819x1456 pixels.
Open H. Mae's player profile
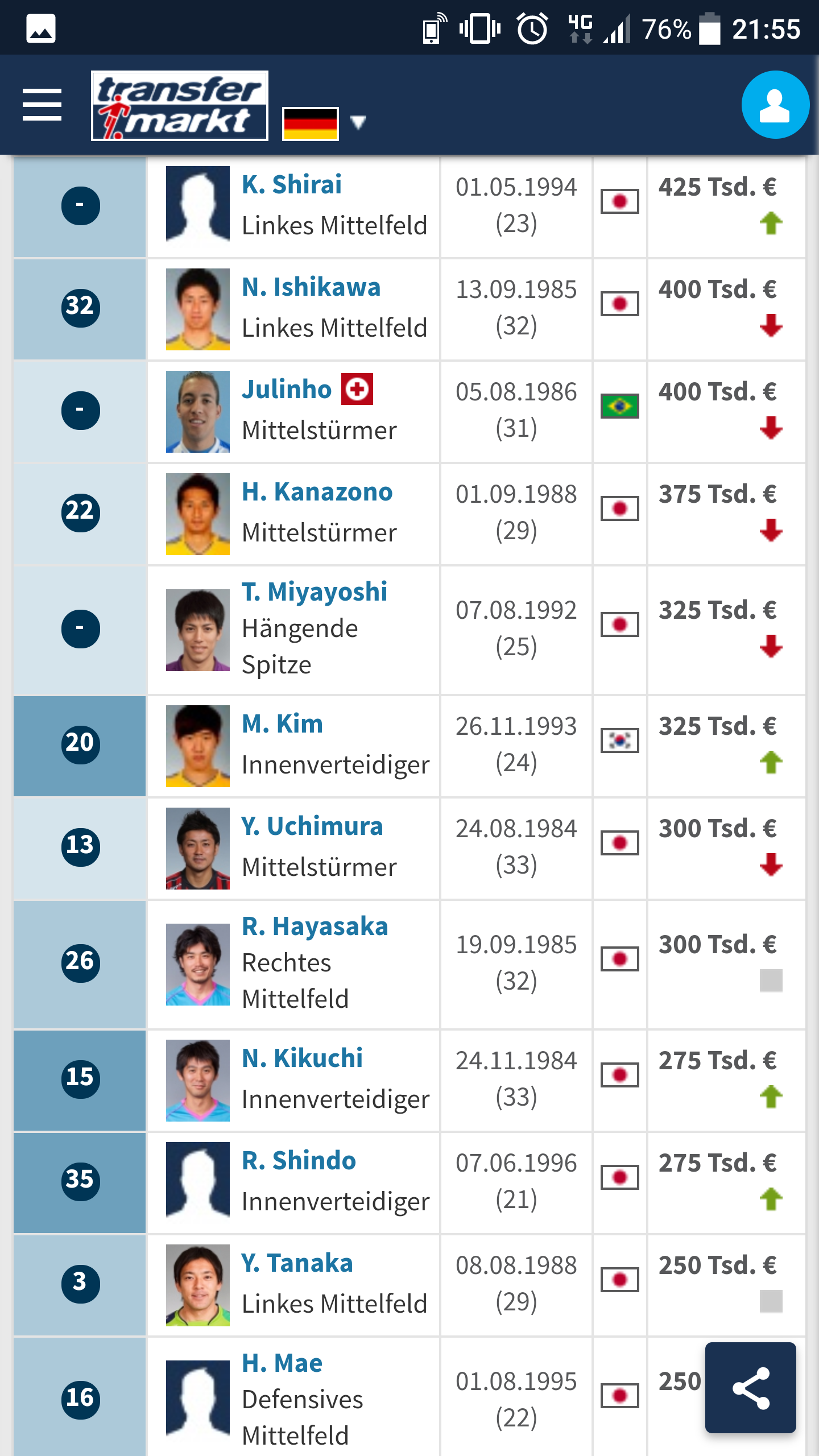coord(282,1363)
